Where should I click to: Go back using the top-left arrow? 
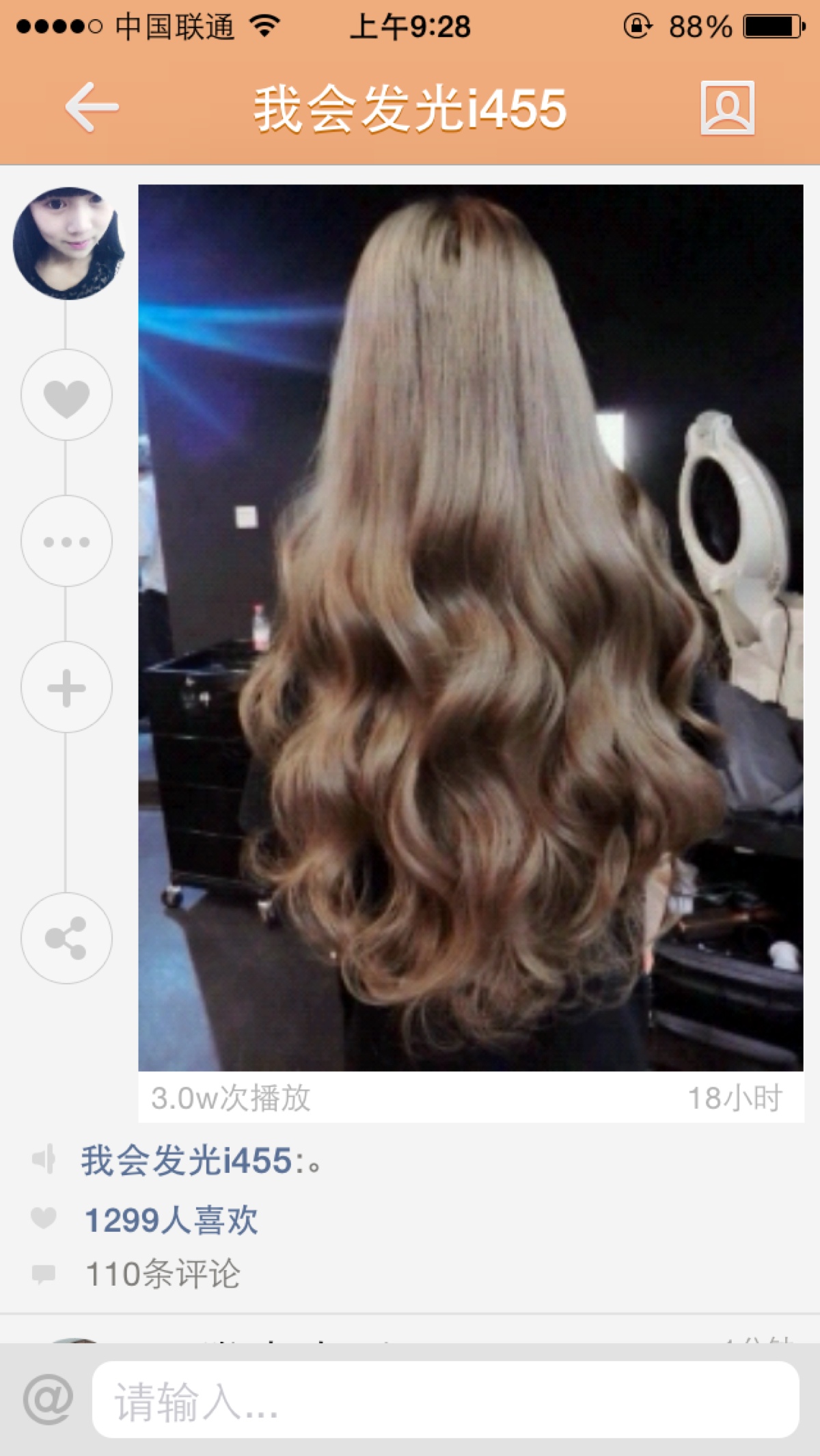tap(92, 107)
